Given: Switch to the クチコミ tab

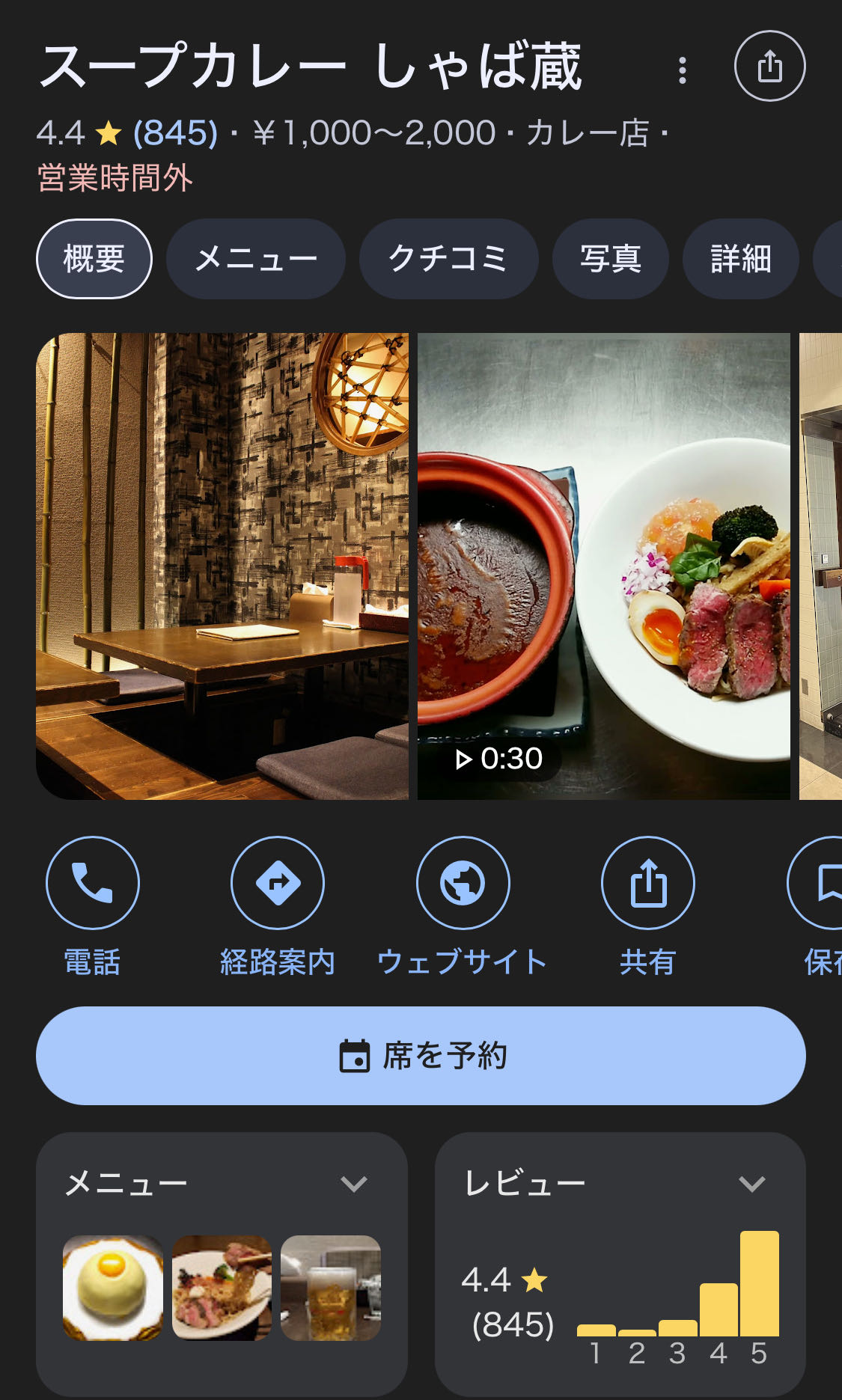Looking at the screenshot, I should (448, 259).
